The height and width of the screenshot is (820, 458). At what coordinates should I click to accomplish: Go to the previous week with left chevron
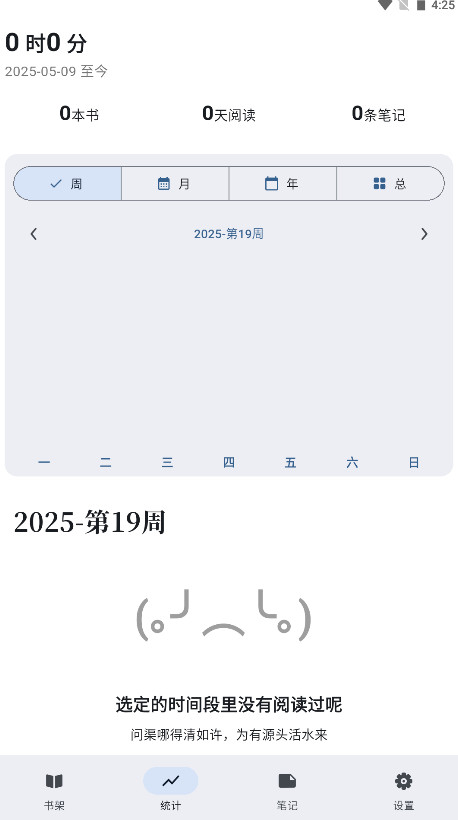(33, 234)
